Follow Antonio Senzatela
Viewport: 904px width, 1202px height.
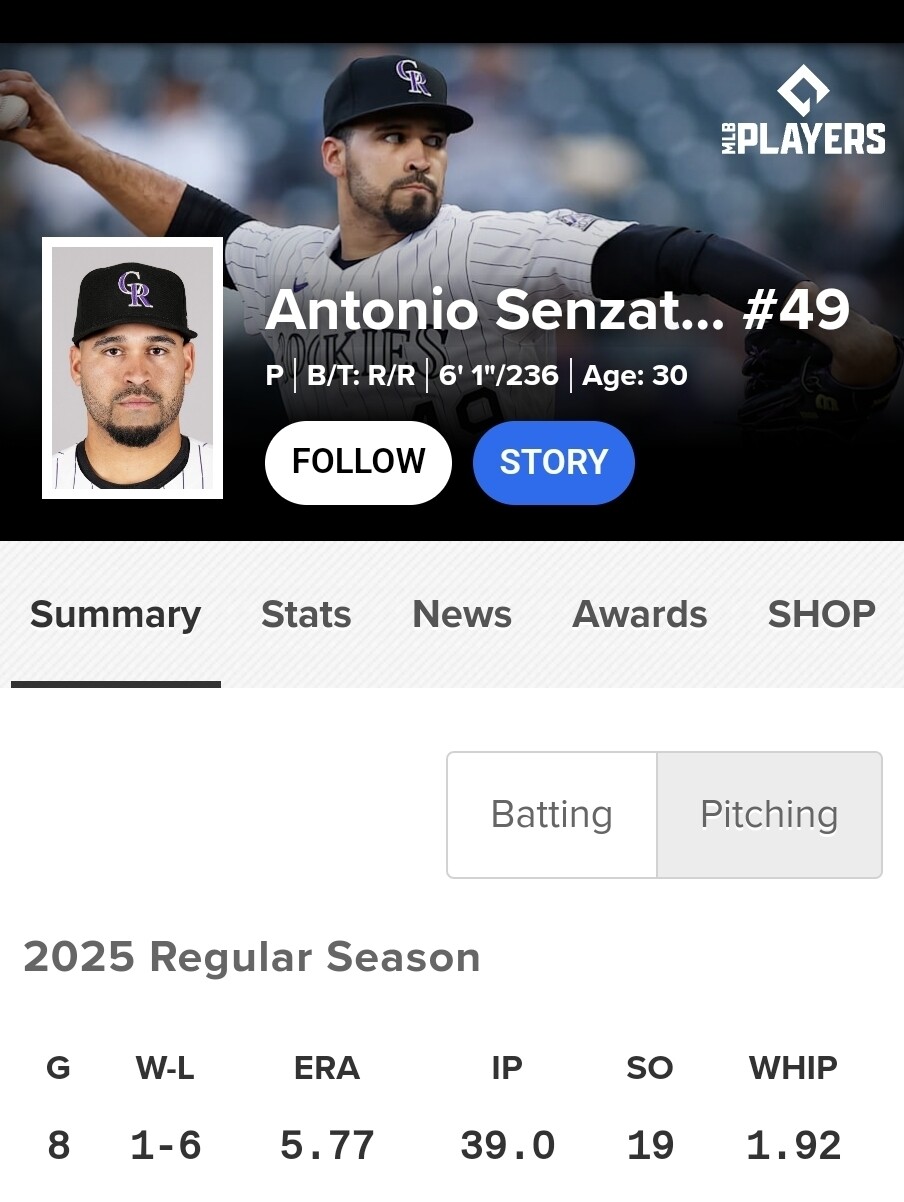[358, 462]
